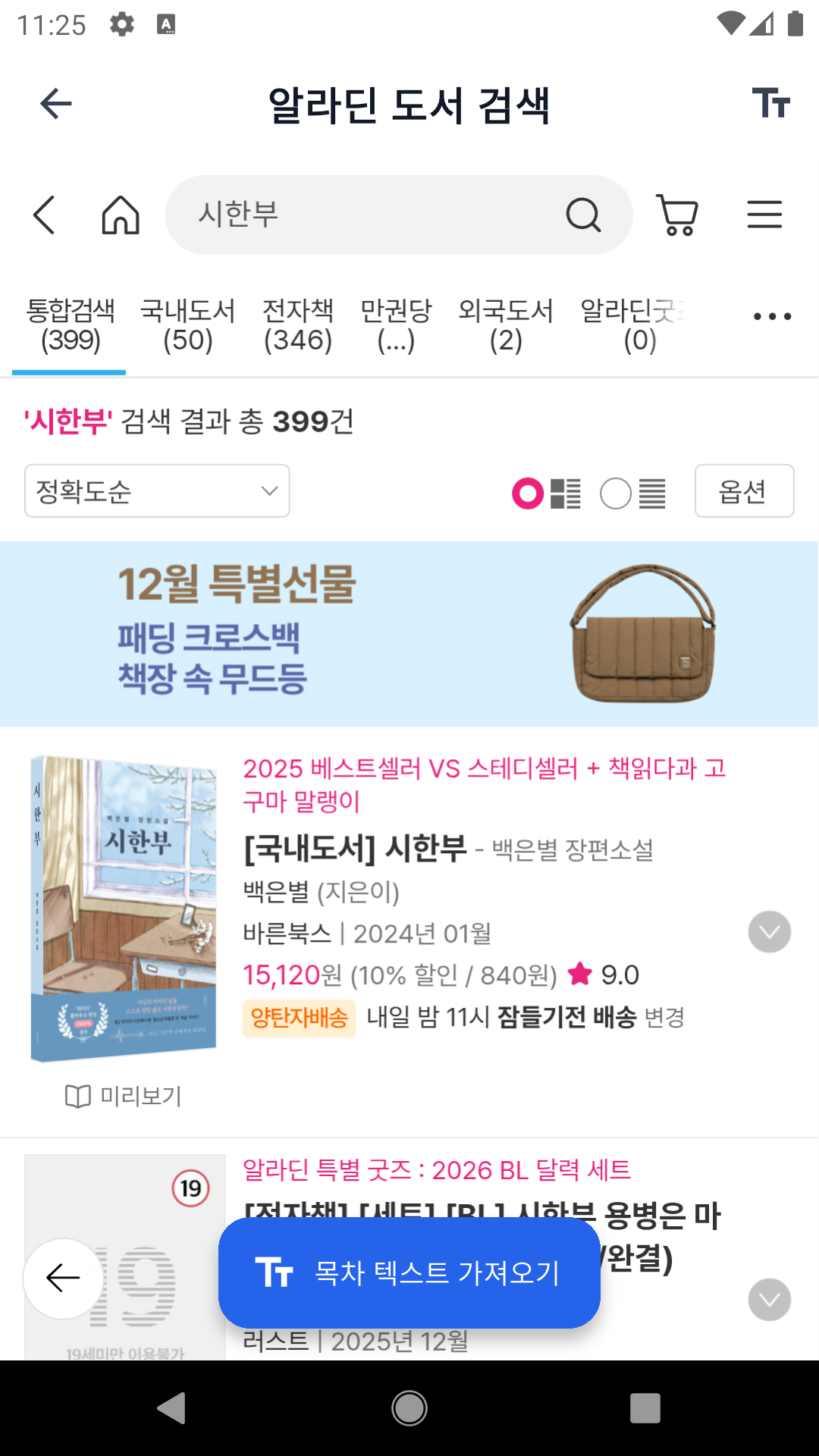
Task: Click 변경 to change delivery option
Action: pos(664,1019)
